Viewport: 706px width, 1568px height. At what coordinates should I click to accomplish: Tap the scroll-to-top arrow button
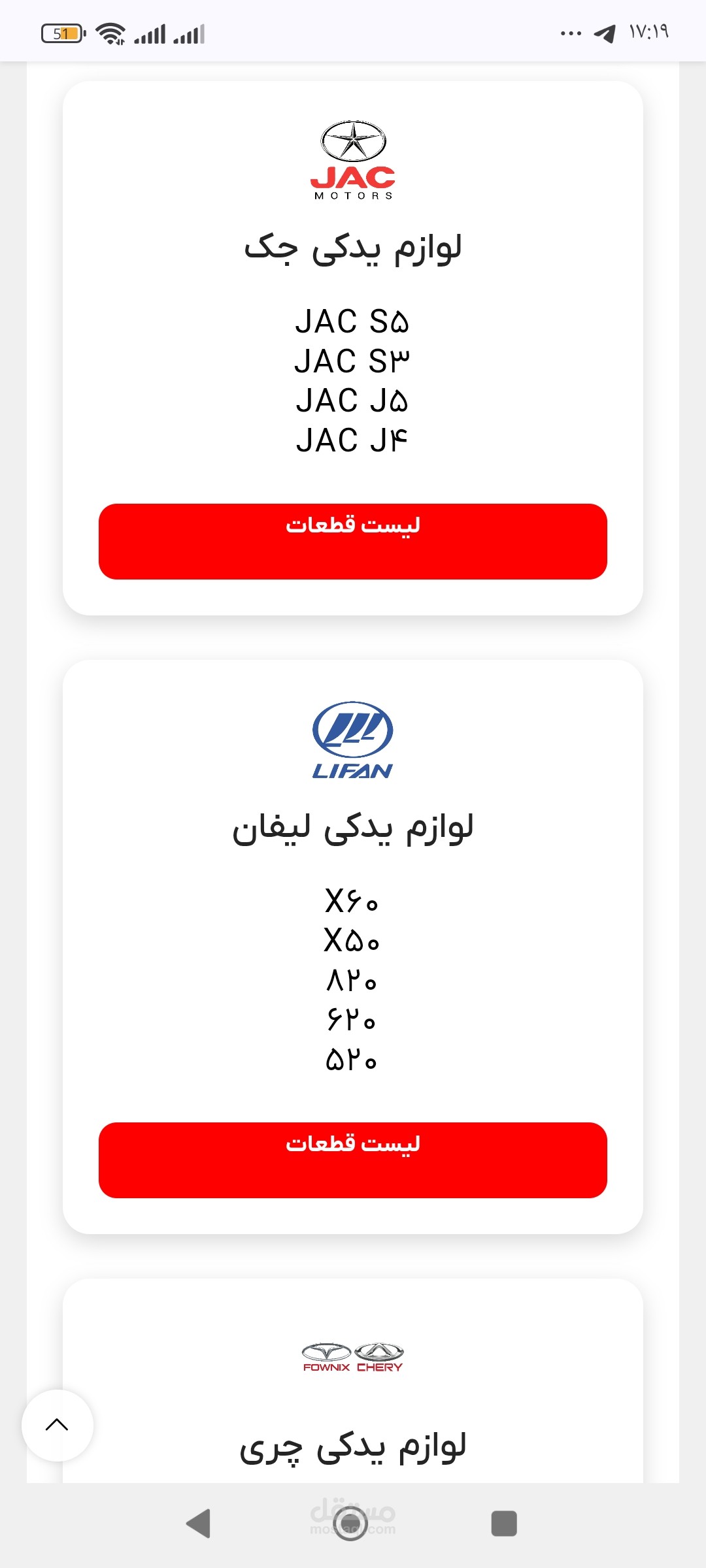58,1425
